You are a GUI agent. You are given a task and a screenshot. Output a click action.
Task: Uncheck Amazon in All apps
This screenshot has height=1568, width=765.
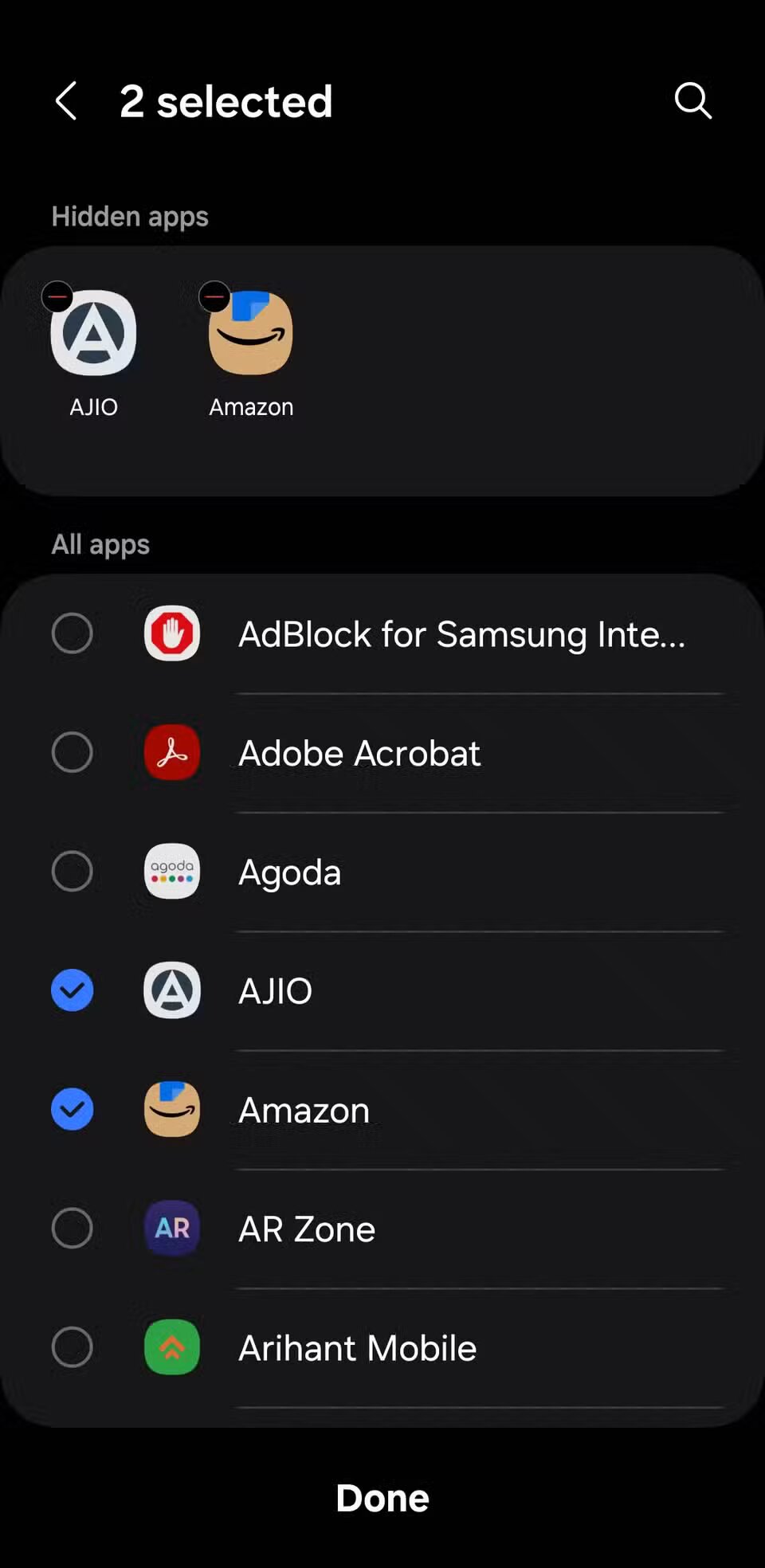(73, 1109)
